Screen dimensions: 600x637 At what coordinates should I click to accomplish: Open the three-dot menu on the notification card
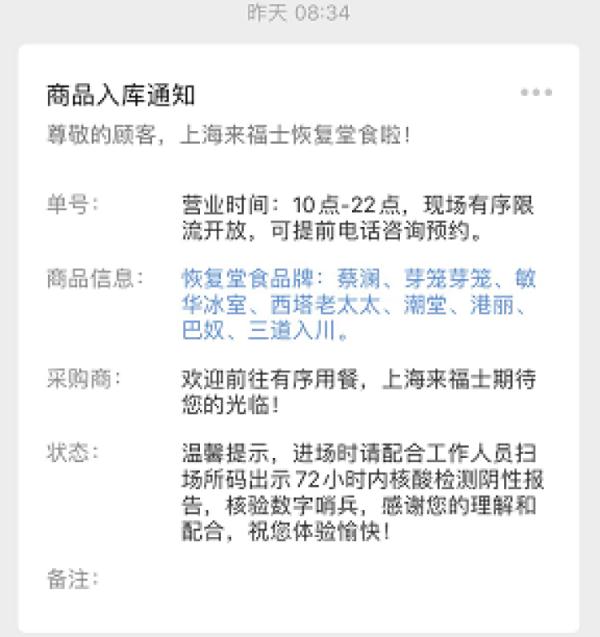(x=536, y=93)
